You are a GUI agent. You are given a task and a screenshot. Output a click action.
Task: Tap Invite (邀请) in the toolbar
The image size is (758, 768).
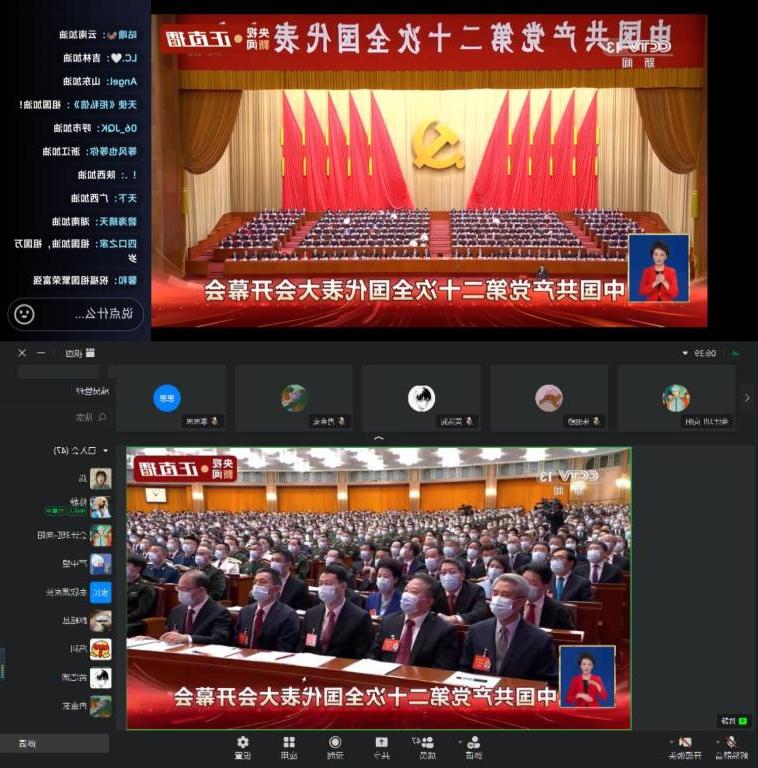point(473,746)
